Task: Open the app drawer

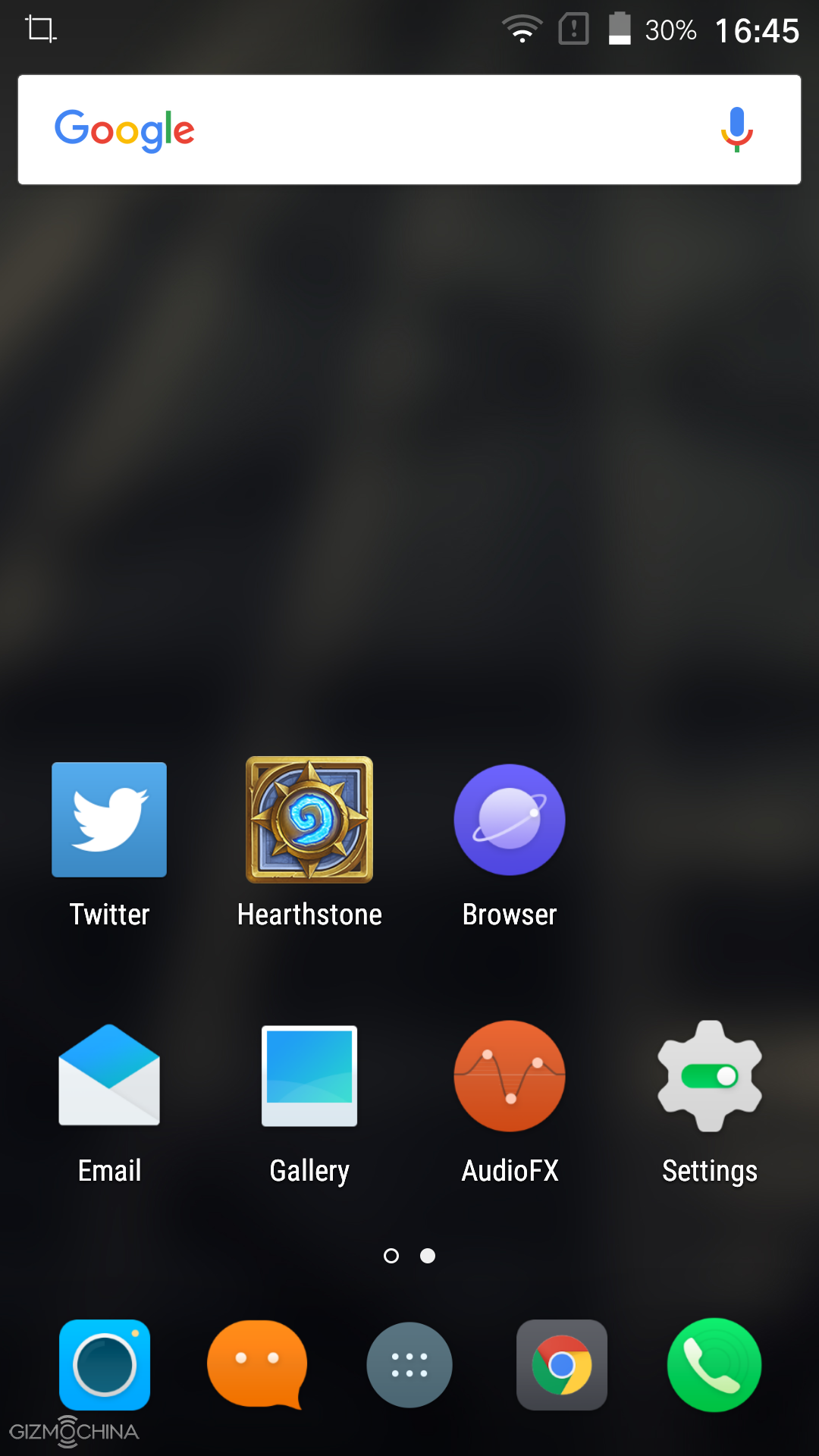Action: [409, 1365]
